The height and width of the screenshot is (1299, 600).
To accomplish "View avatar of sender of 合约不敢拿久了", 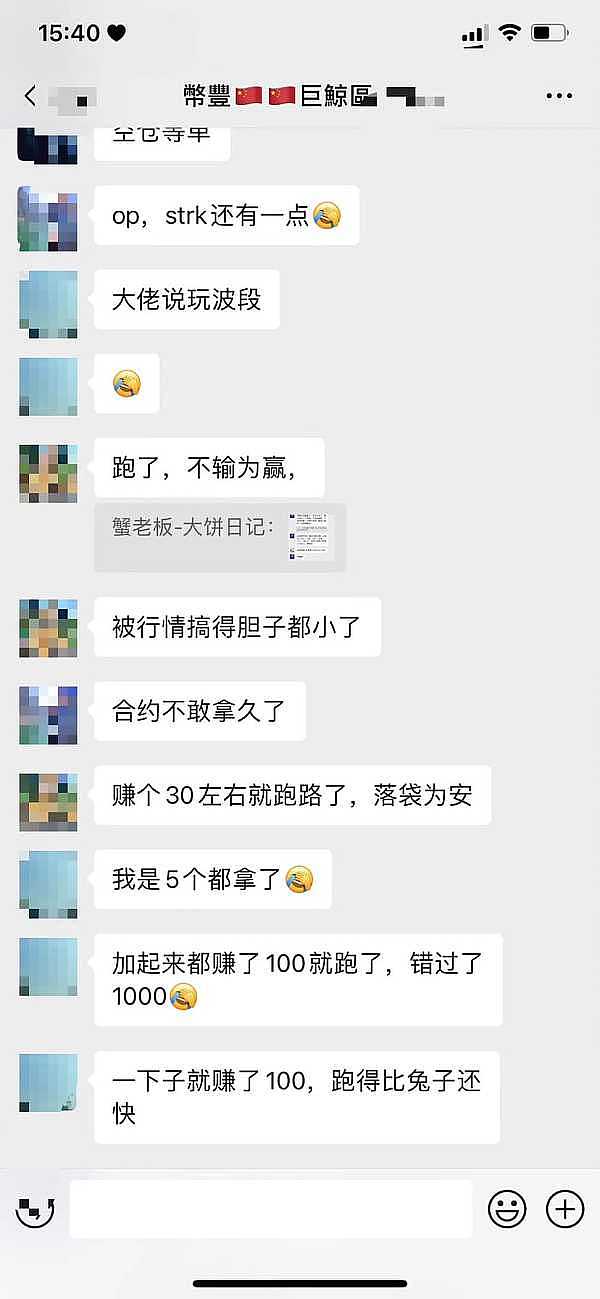I will pos(48,715).
